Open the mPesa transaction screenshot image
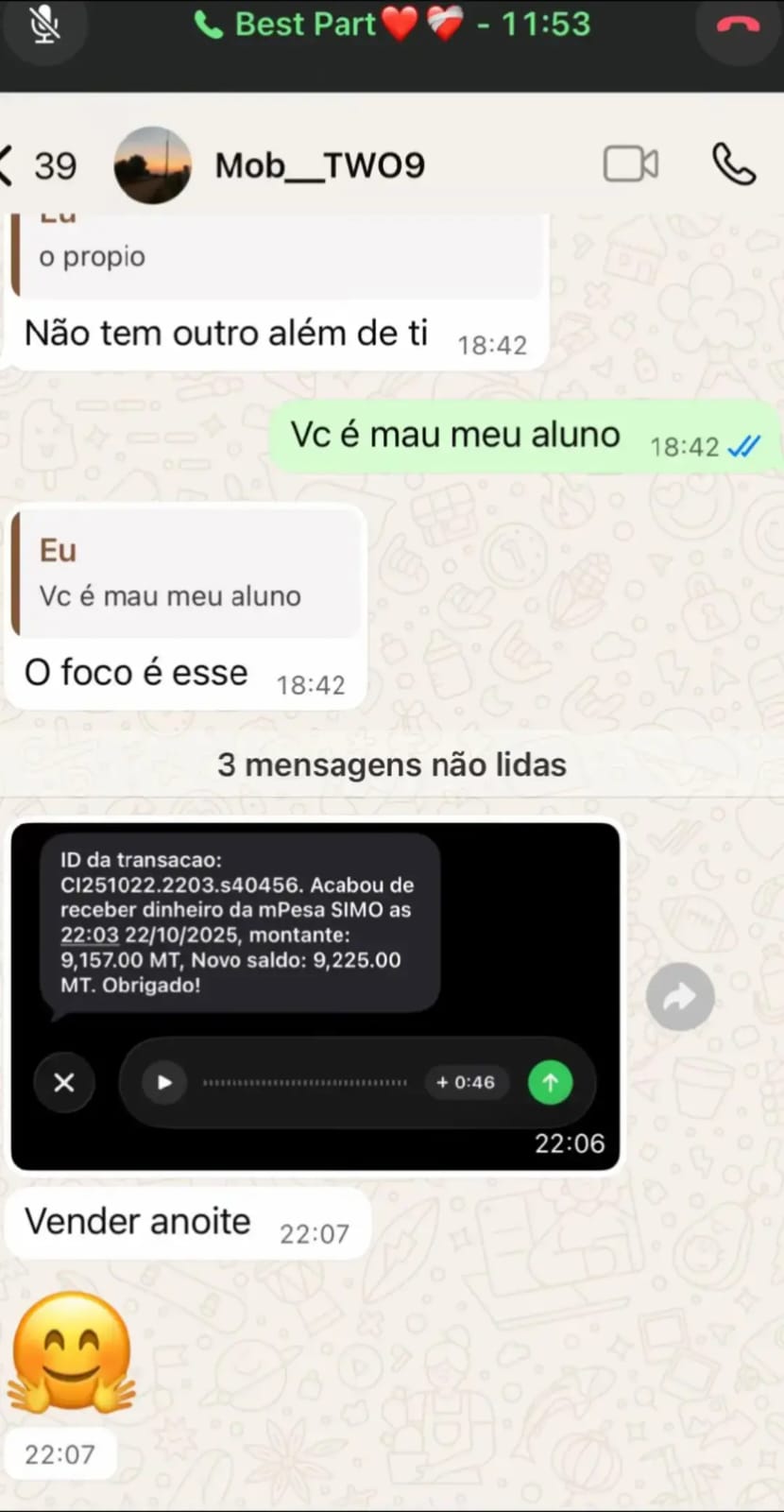 315,996
